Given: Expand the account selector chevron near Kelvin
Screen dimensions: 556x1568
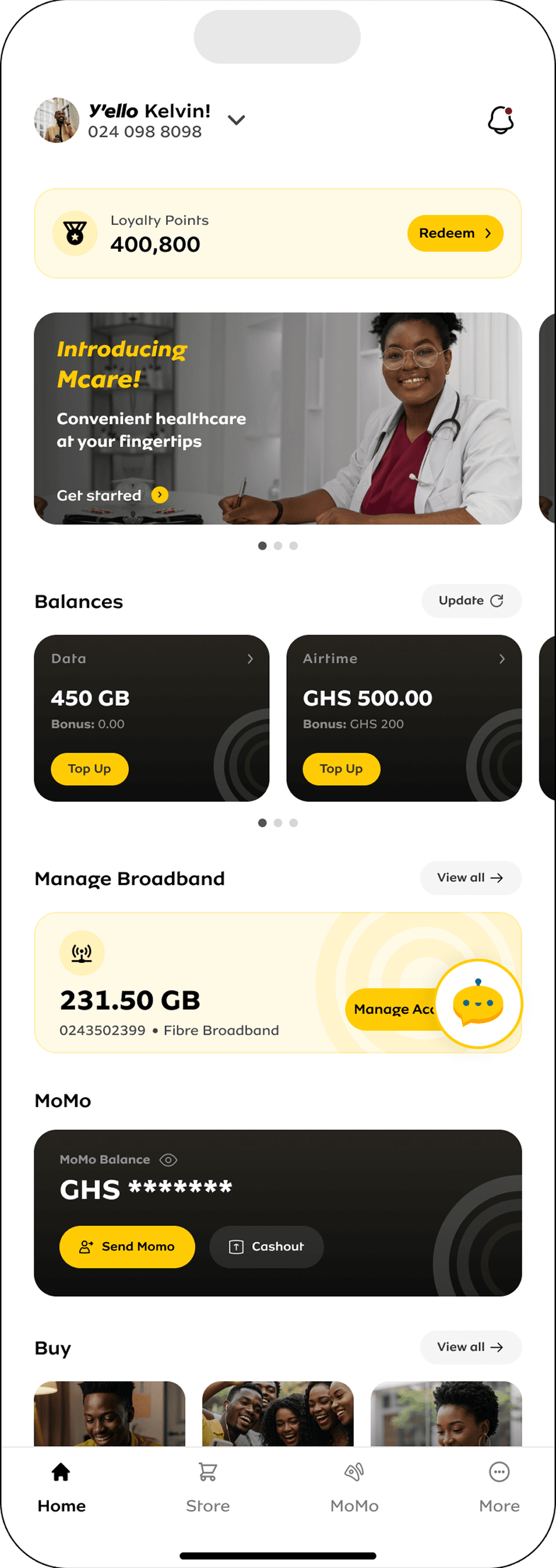Looking at the screenshot, I should coord(236,121).
